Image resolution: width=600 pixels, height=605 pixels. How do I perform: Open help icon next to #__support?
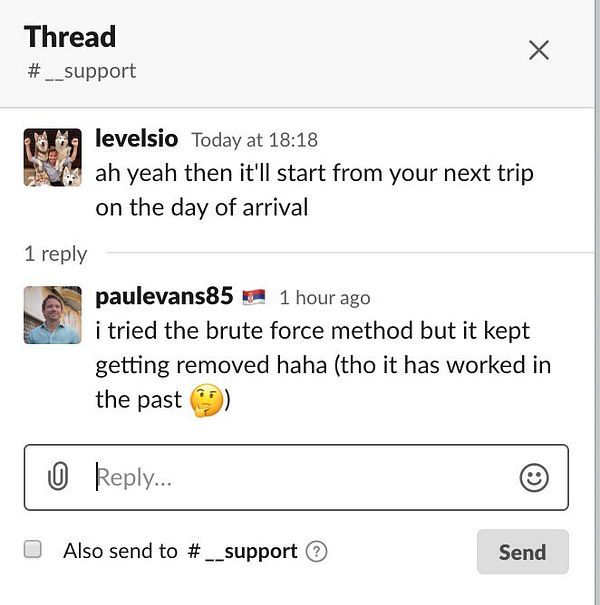317,551
